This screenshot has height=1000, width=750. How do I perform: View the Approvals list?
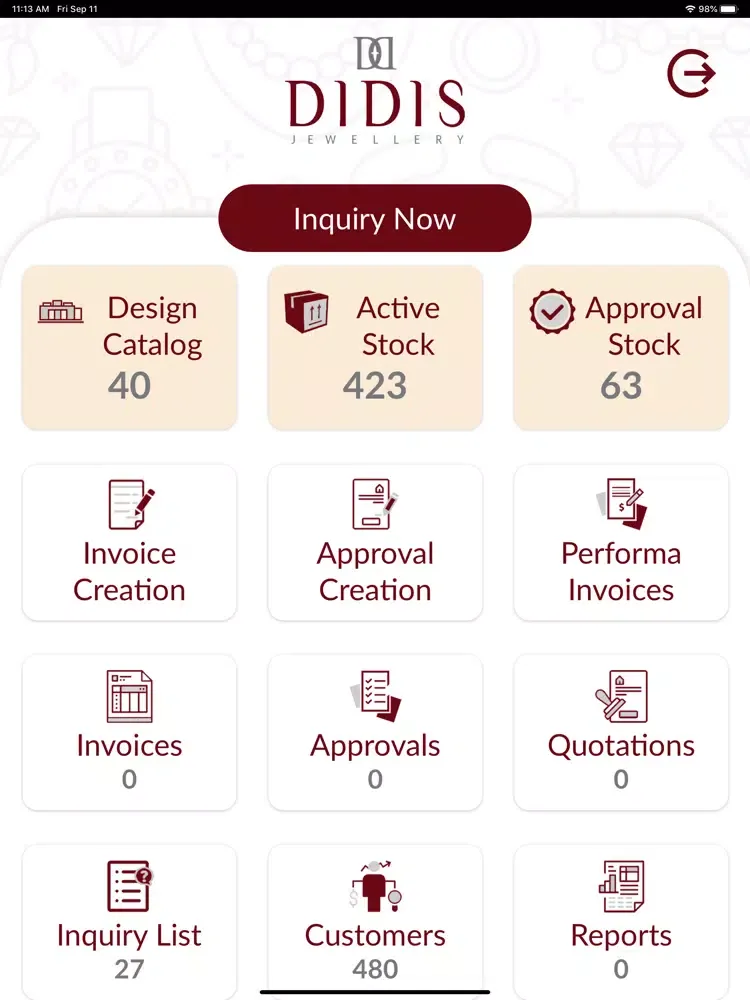coord(375,732)
